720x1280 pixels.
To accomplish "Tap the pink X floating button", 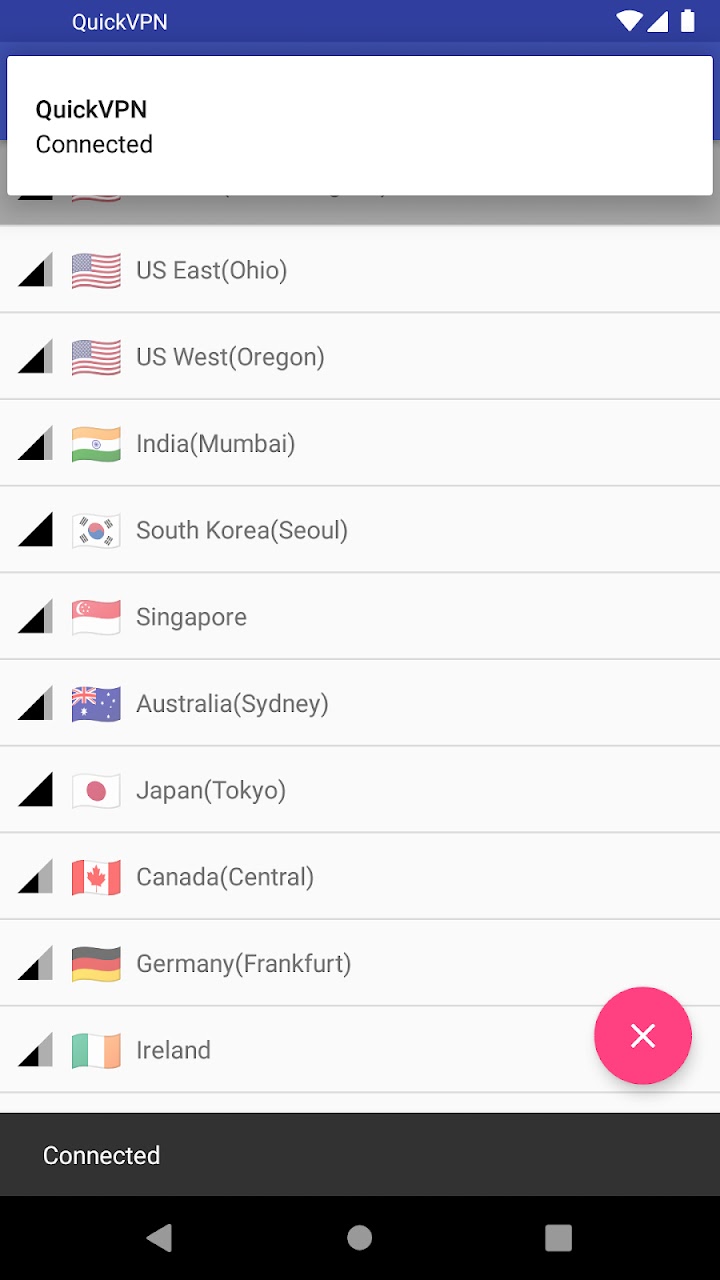I will coord(643,1036).
